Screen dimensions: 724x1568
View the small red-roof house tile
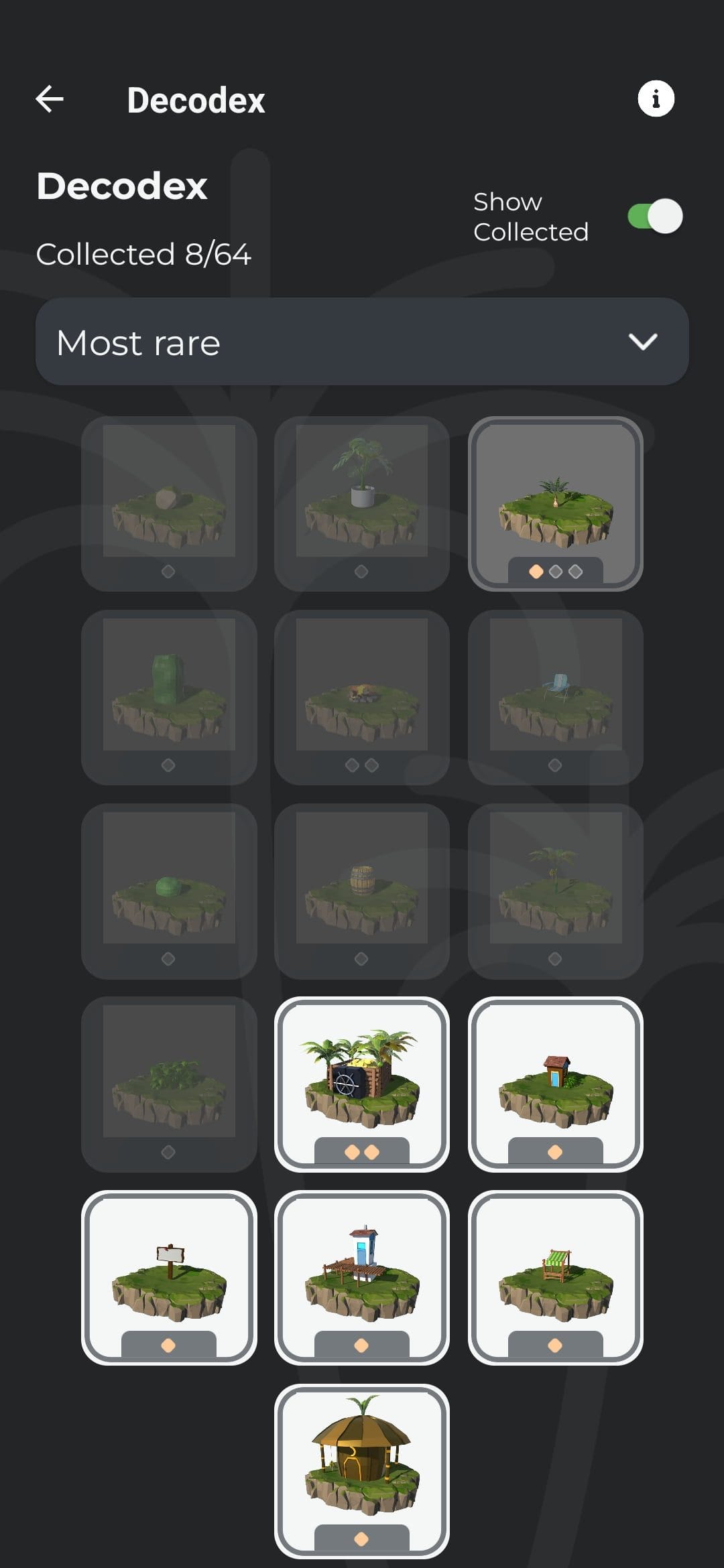(x=555, y=1084)
